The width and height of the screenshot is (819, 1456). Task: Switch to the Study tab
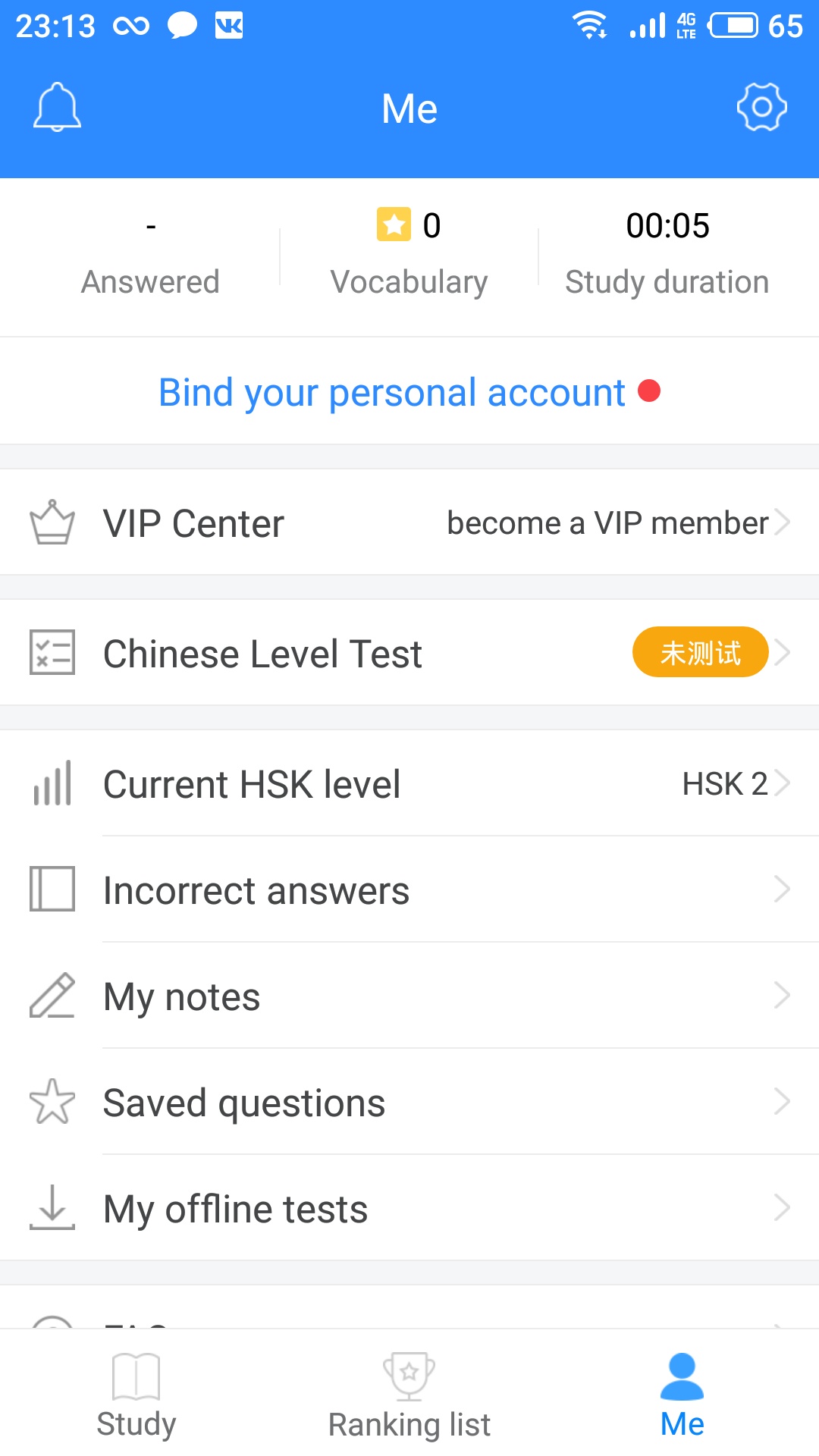136,1395
